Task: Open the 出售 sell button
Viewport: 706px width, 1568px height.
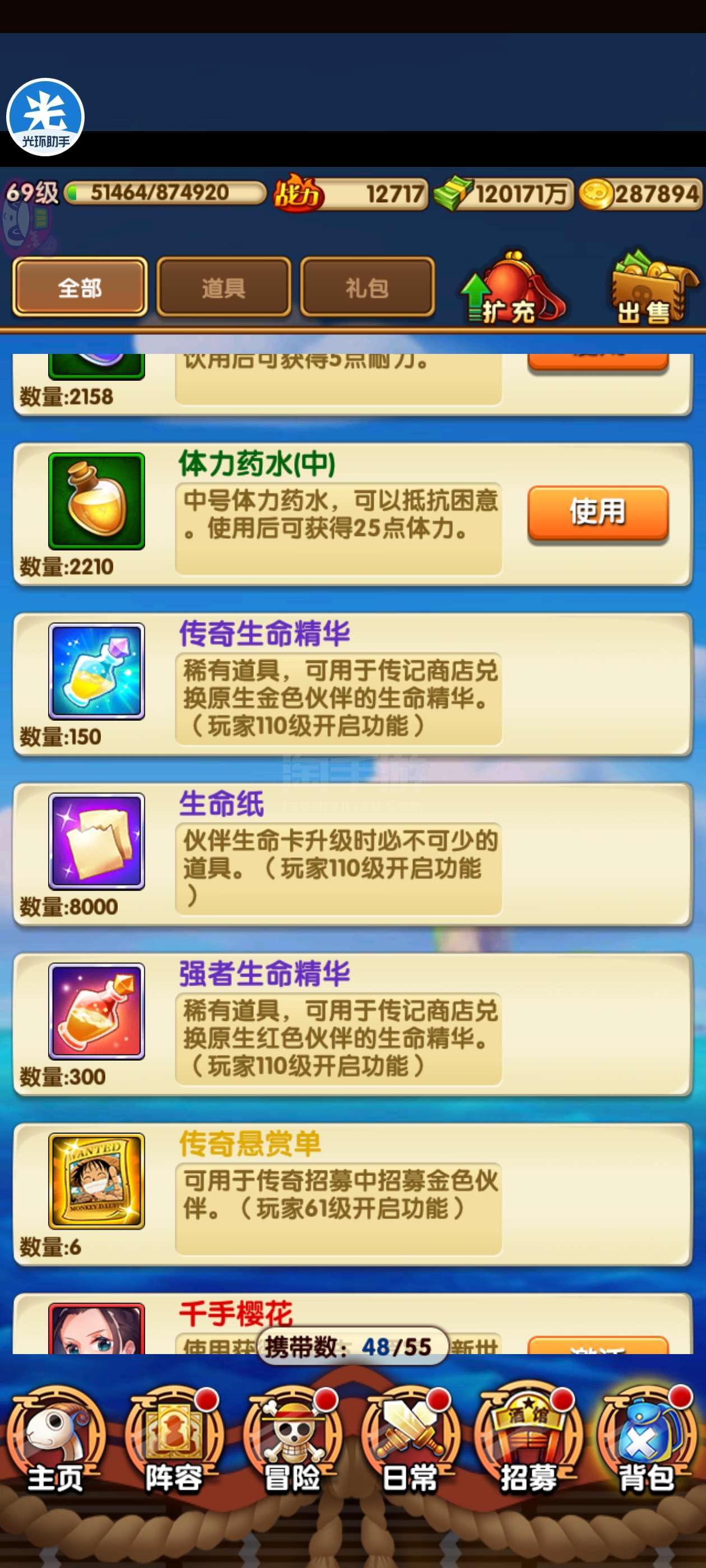Action: pyautogui.click(x=653, y=287)
